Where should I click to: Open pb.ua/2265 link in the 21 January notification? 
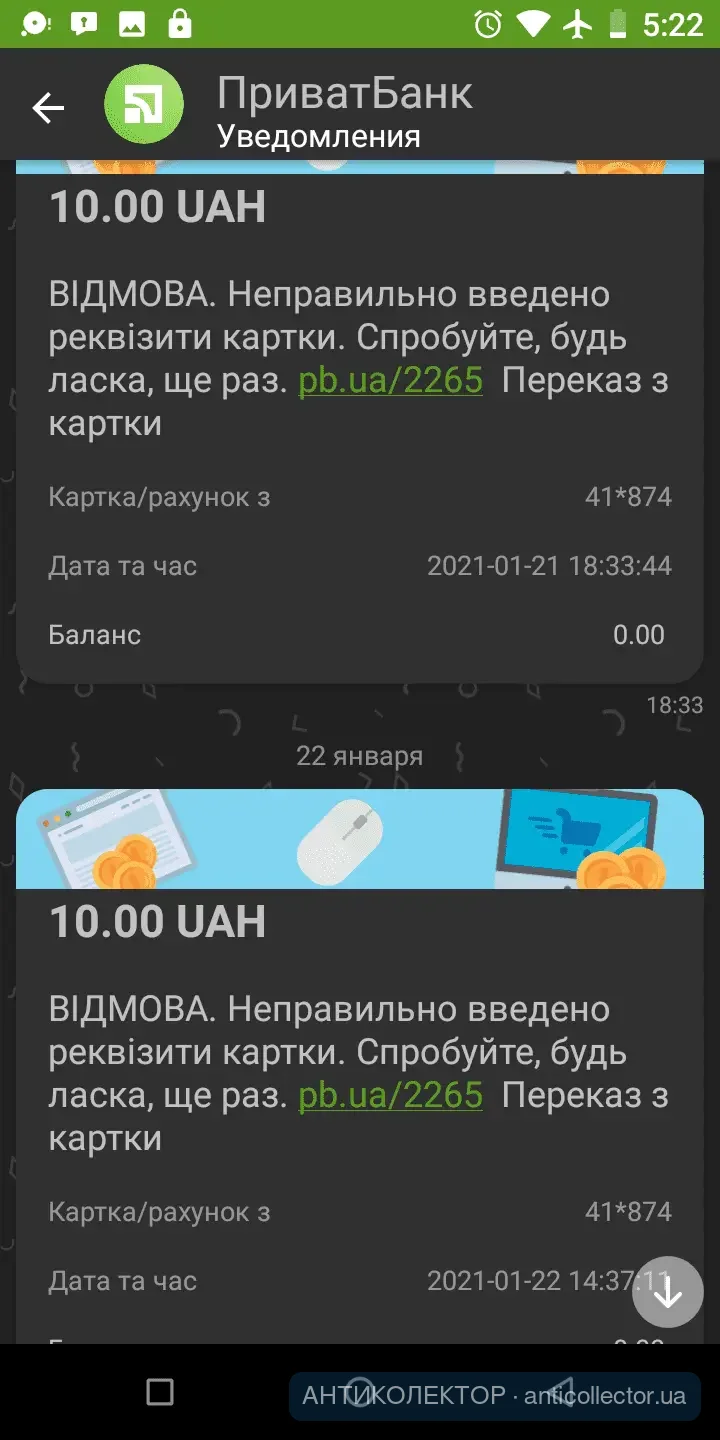390,381
